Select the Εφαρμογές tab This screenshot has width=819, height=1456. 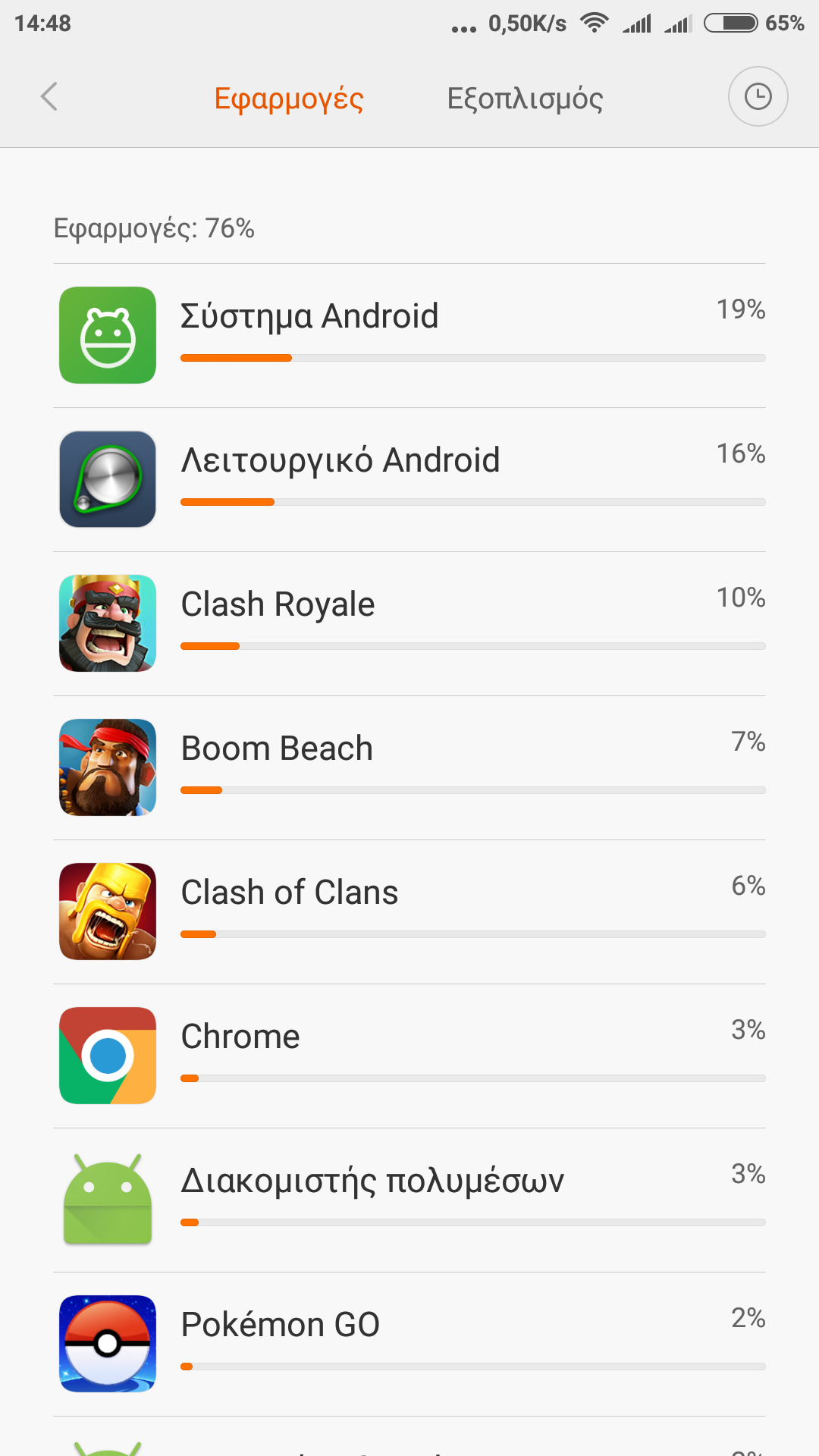click(x=289, y=99)
